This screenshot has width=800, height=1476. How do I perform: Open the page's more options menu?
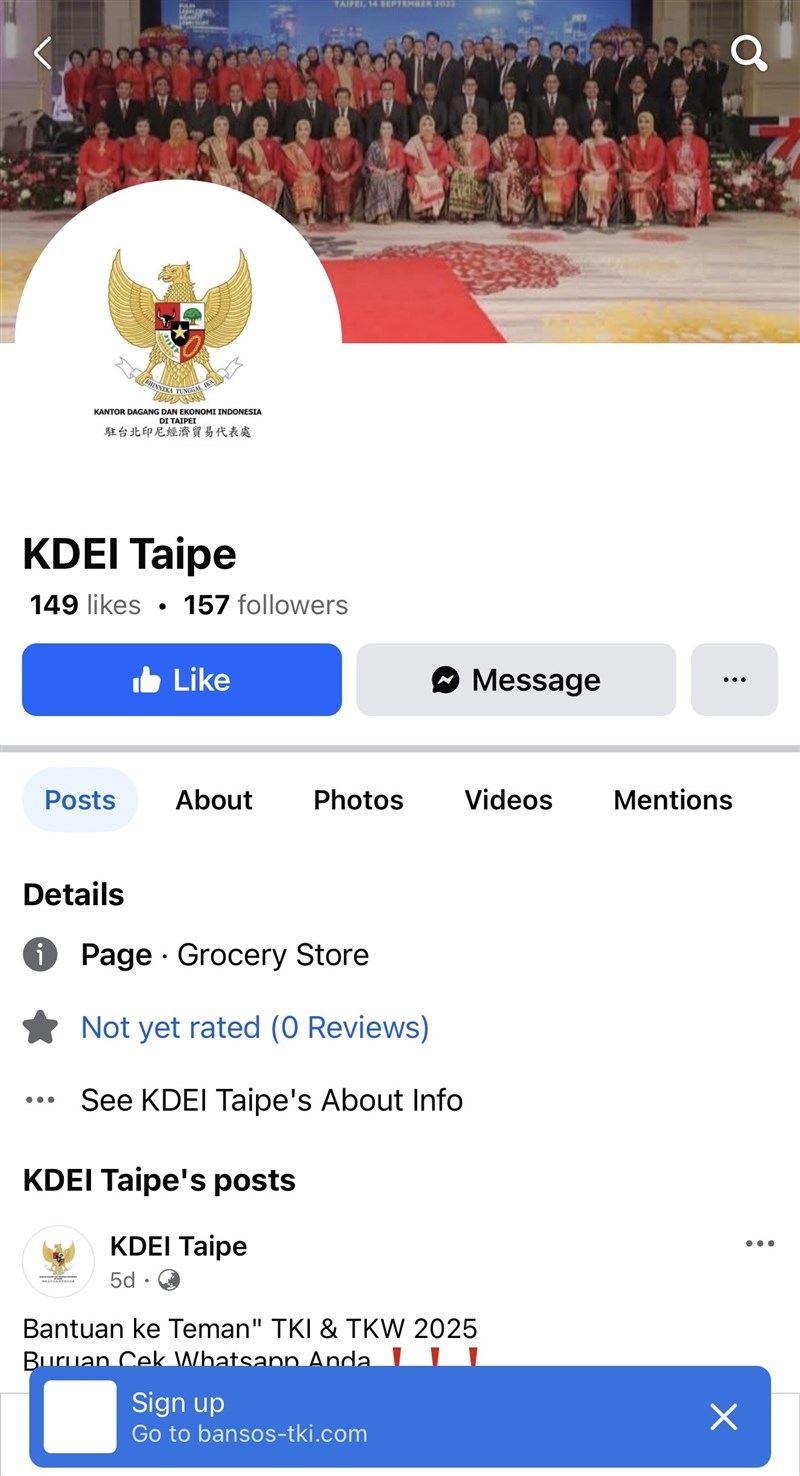coord(735,680)
